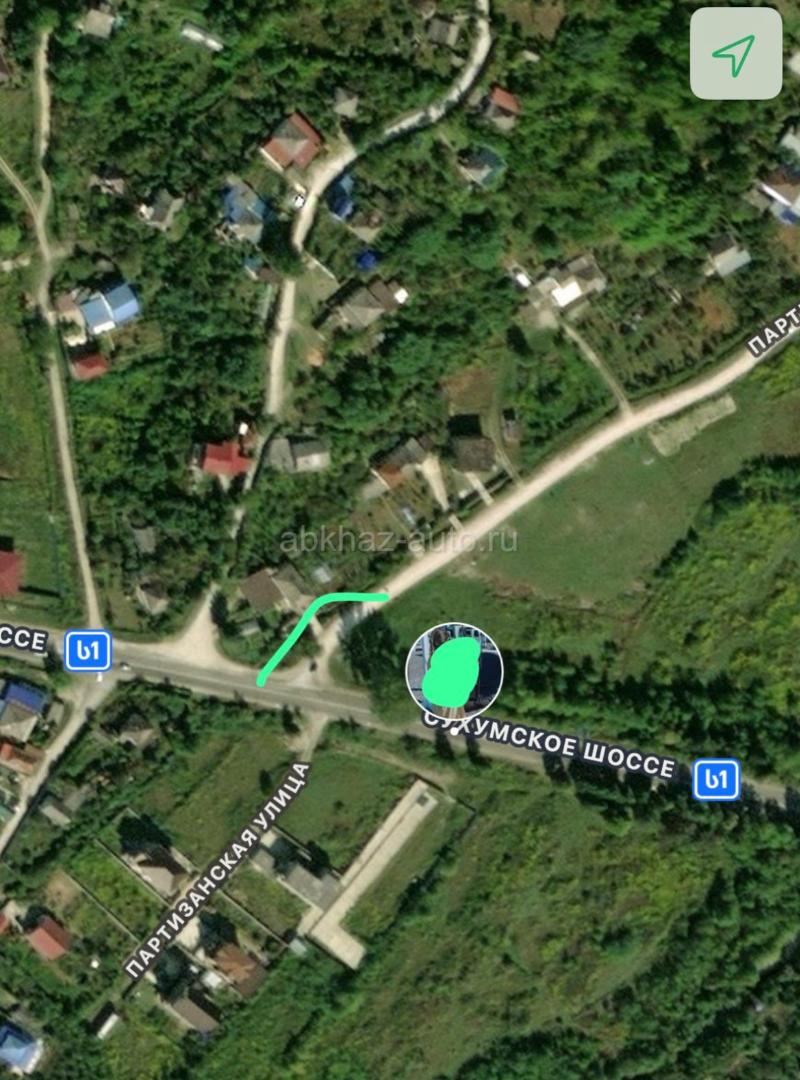
Task: Open the person's avatar pin on Сухумское шоссе
Action: point(454,672)
